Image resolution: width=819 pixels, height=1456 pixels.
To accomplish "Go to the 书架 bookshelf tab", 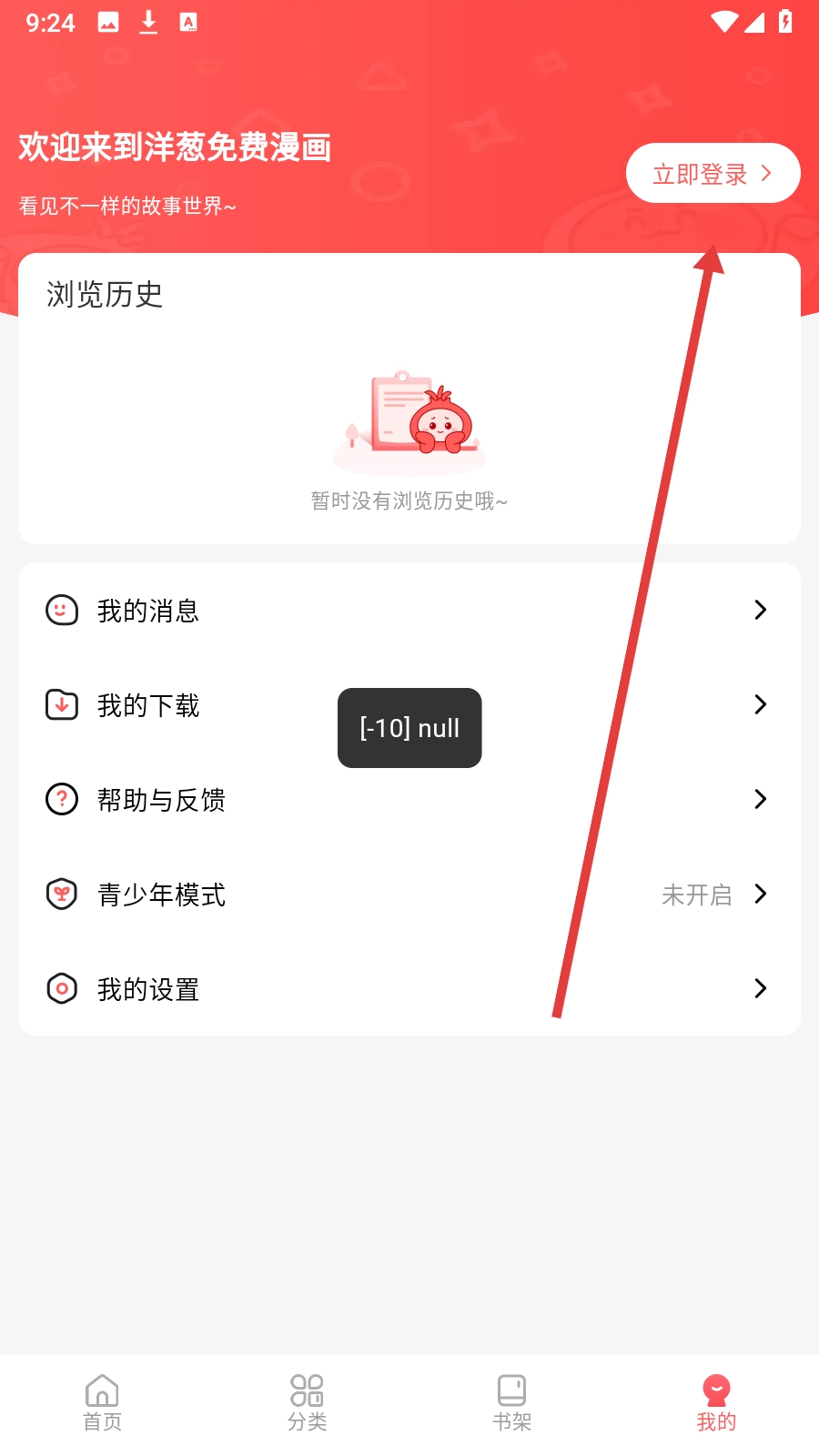I will pyautogui.click(x=511, y=1401).
